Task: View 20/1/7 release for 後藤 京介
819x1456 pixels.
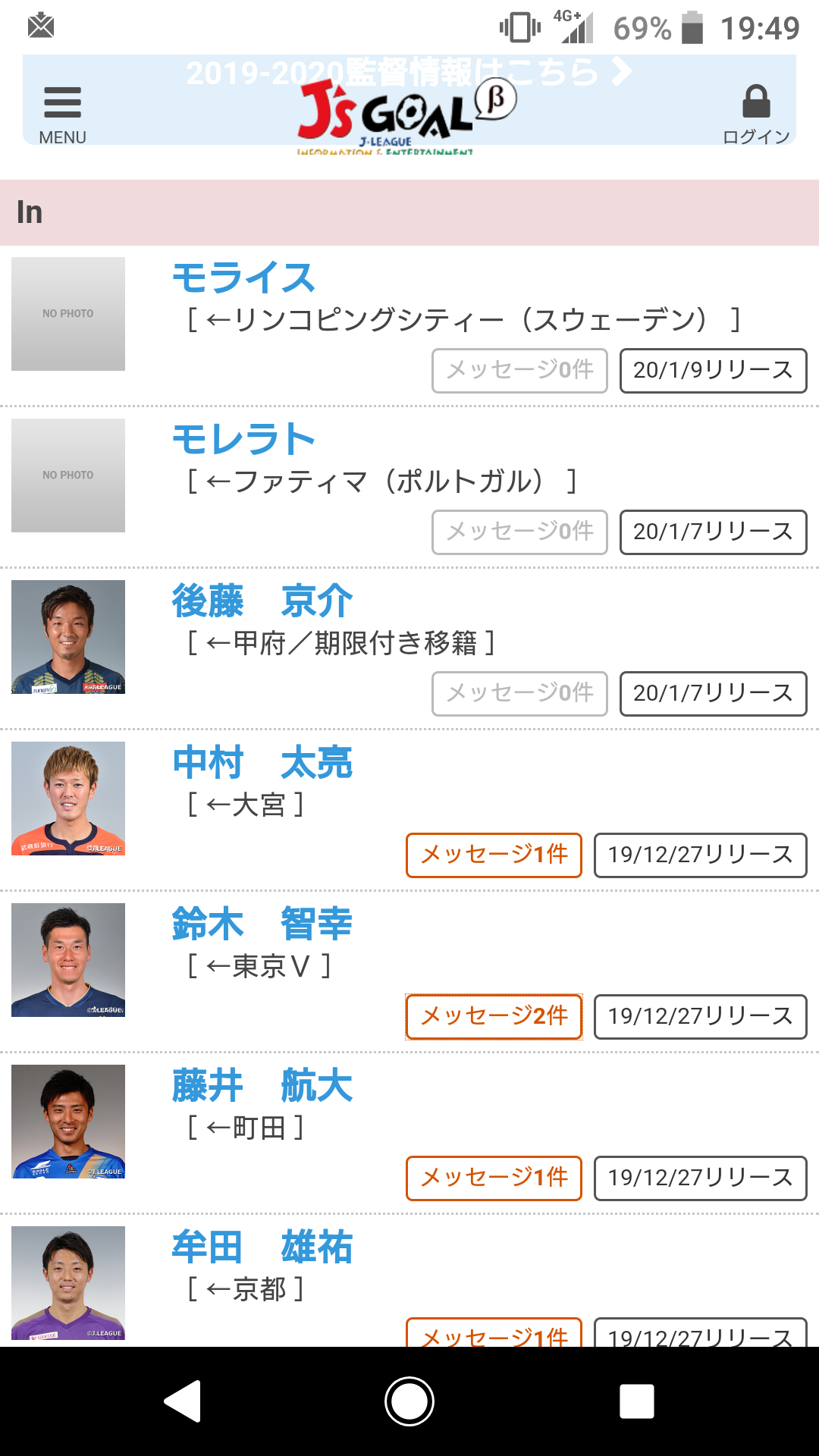Action: coord(713,694)
